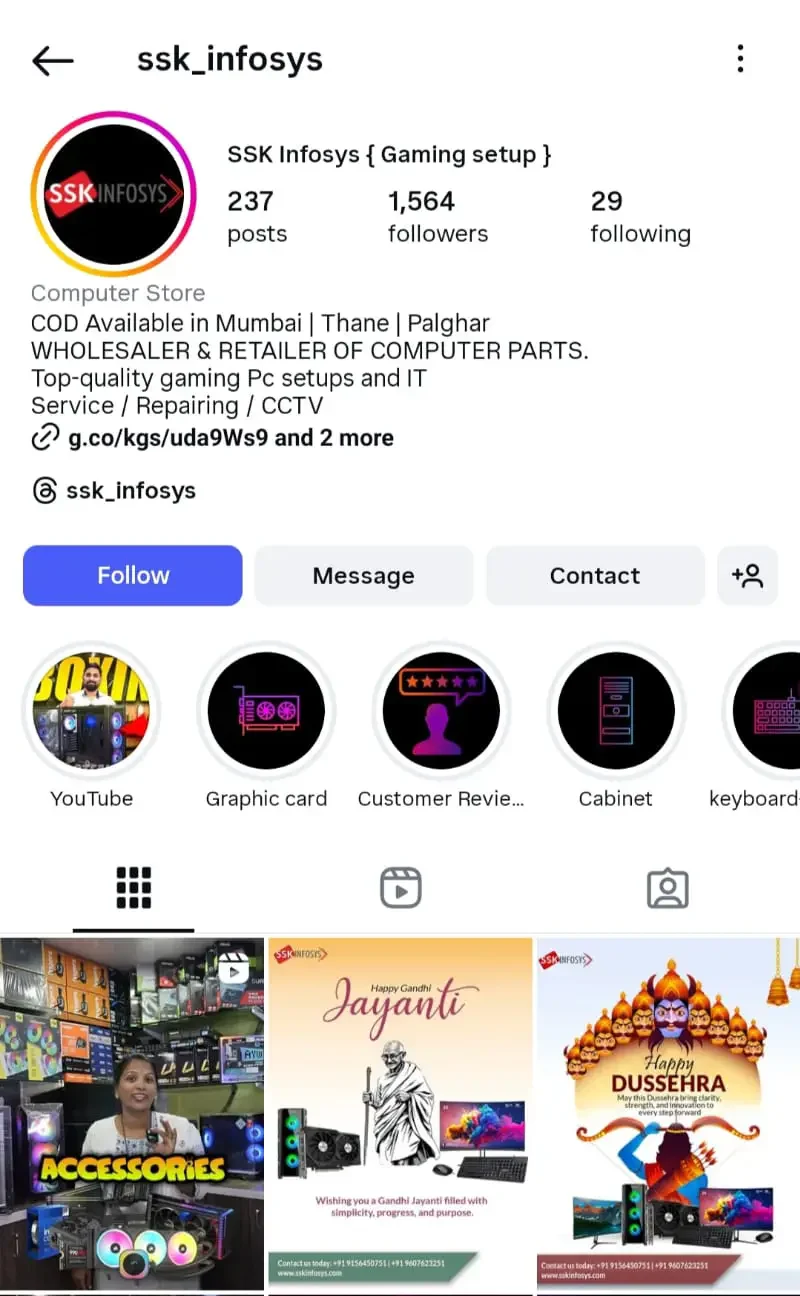
Task: Open the followers list
Action: (437, 216)
